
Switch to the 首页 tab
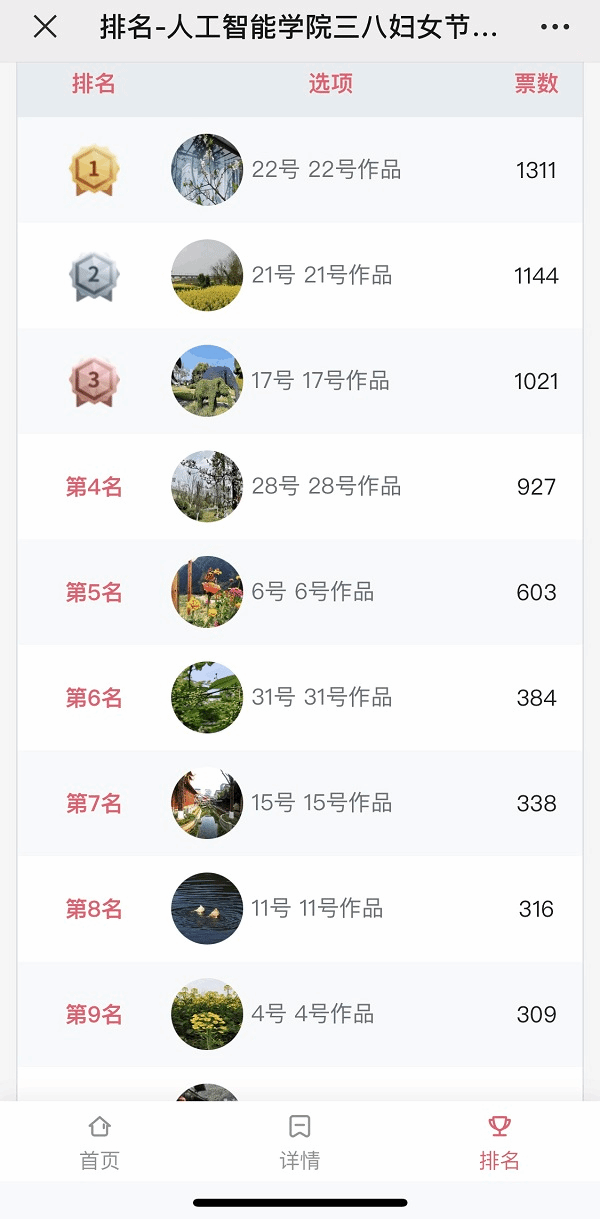tap(100, 1142)
